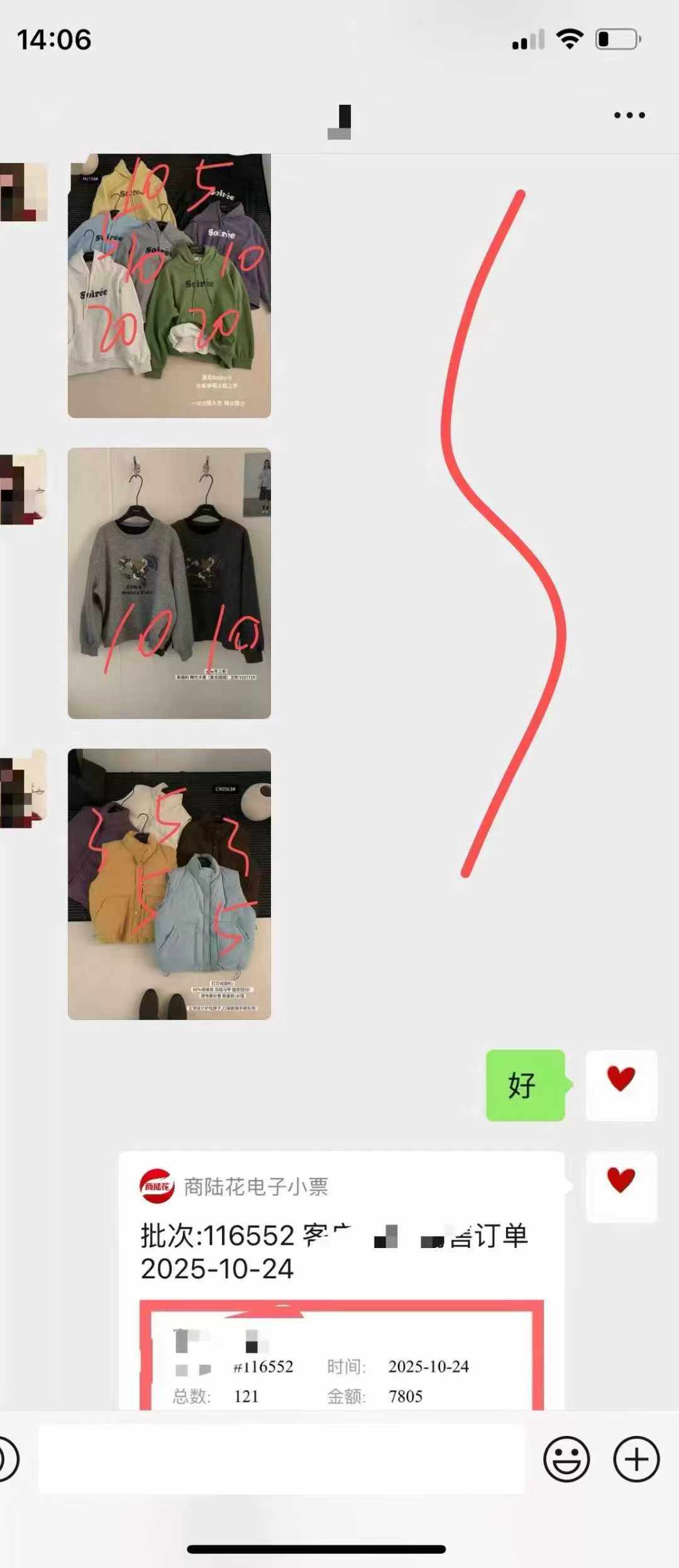Open the puffer vests photo

pos(169,883)
